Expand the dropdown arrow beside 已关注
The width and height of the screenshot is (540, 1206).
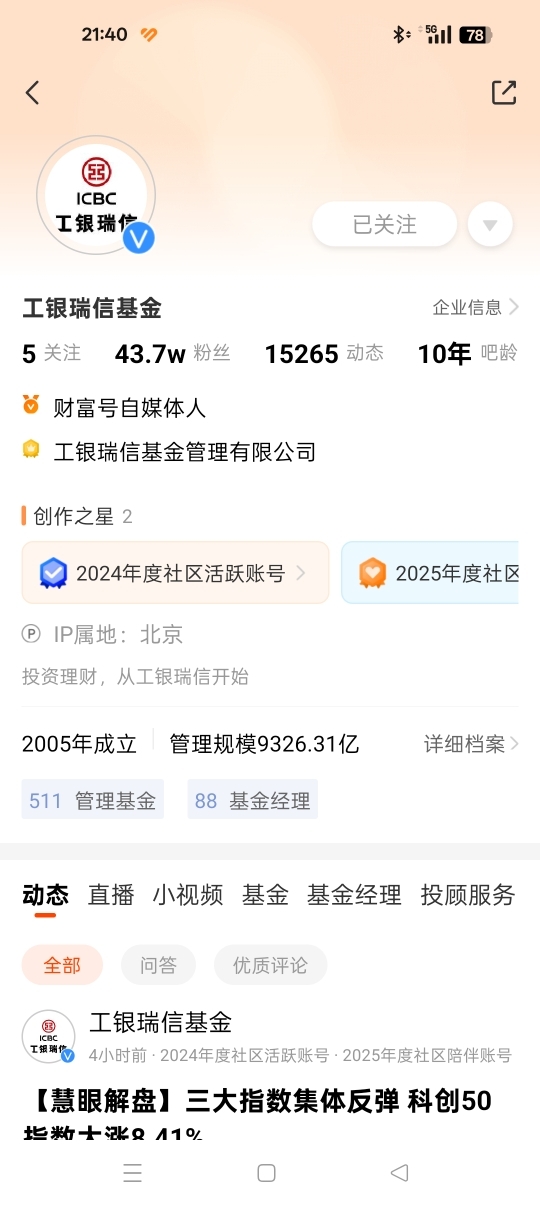(490, 224)
